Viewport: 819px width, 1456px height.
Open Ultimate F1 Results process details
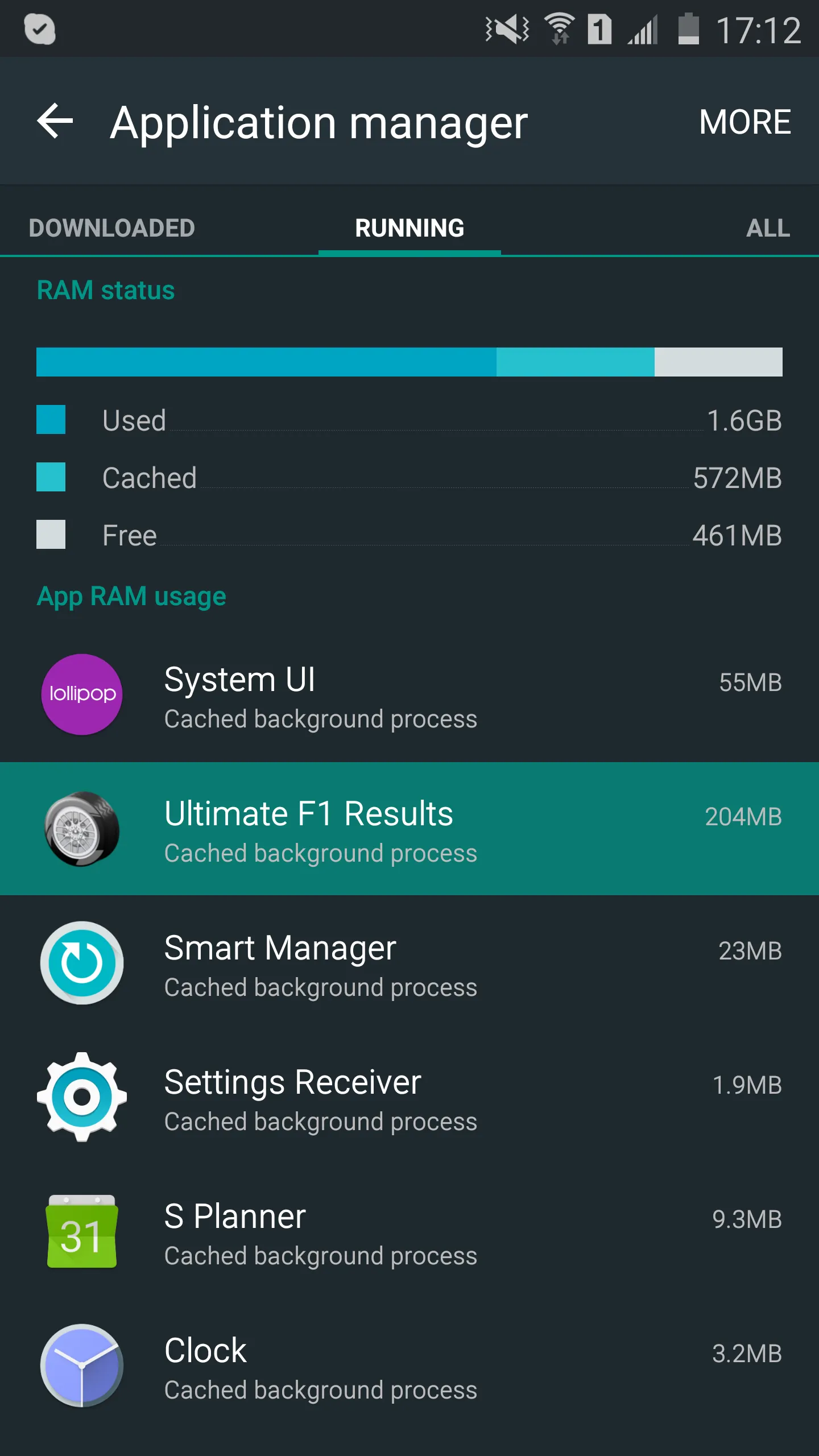[x=409, y=829]
